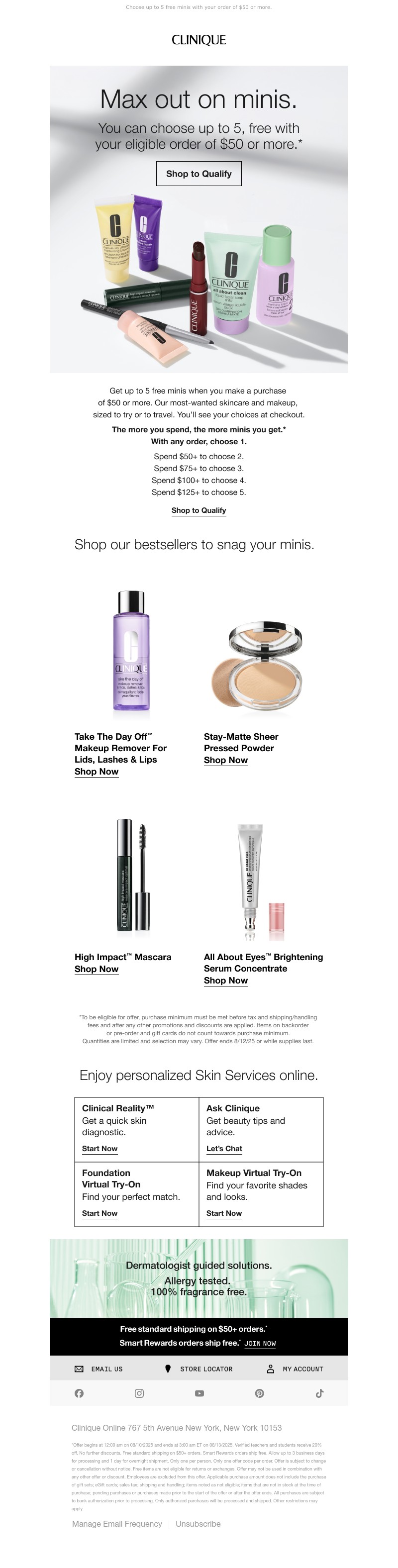Start Now under Foundation Virtual Try-On

[100, 1213]
